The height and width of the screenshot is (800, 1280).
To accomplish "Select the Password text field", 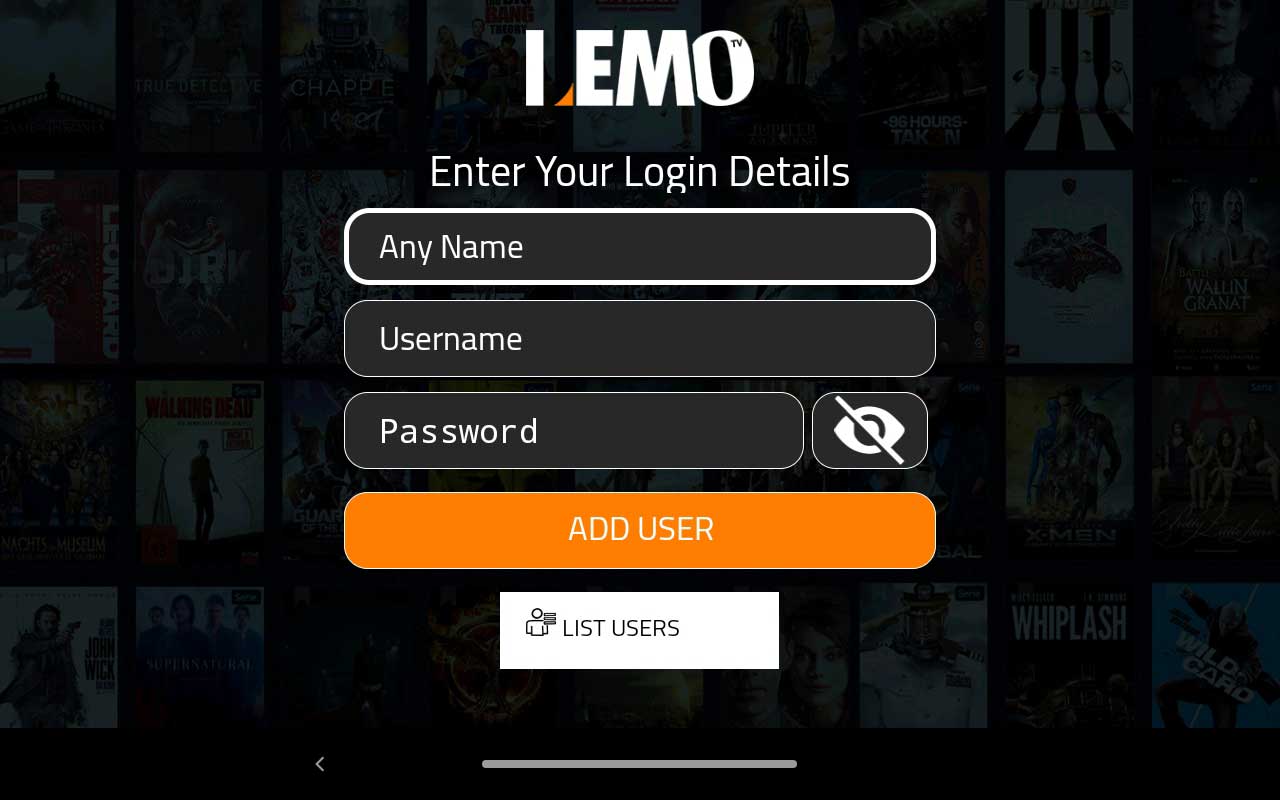I will 574,431.
